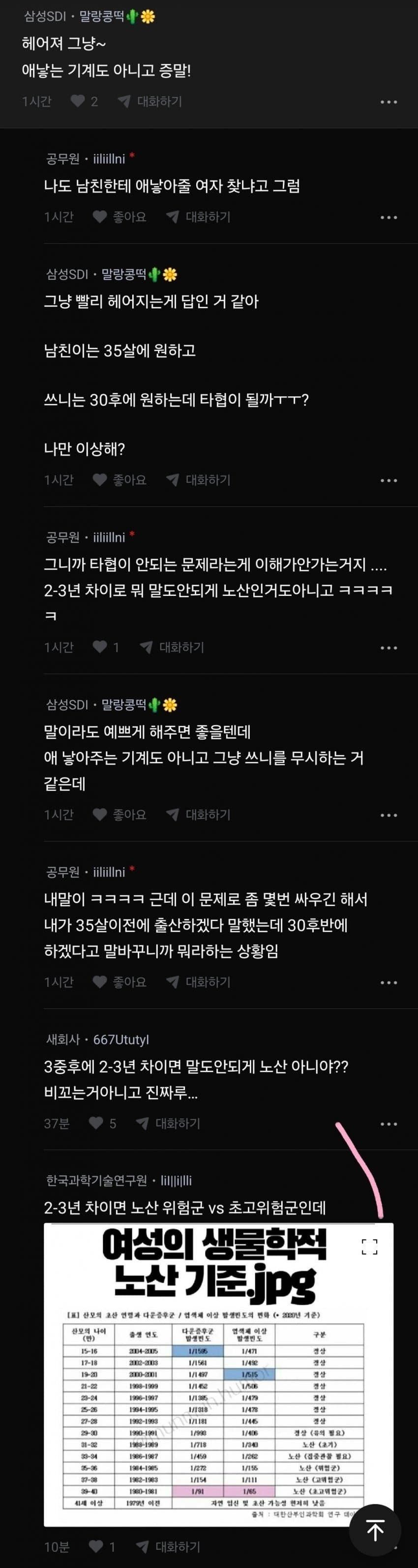418x1568 pixels.
Task: More options for '말이라도 예쁘게 해주면' comment
Action: click(x=388, y=815)
